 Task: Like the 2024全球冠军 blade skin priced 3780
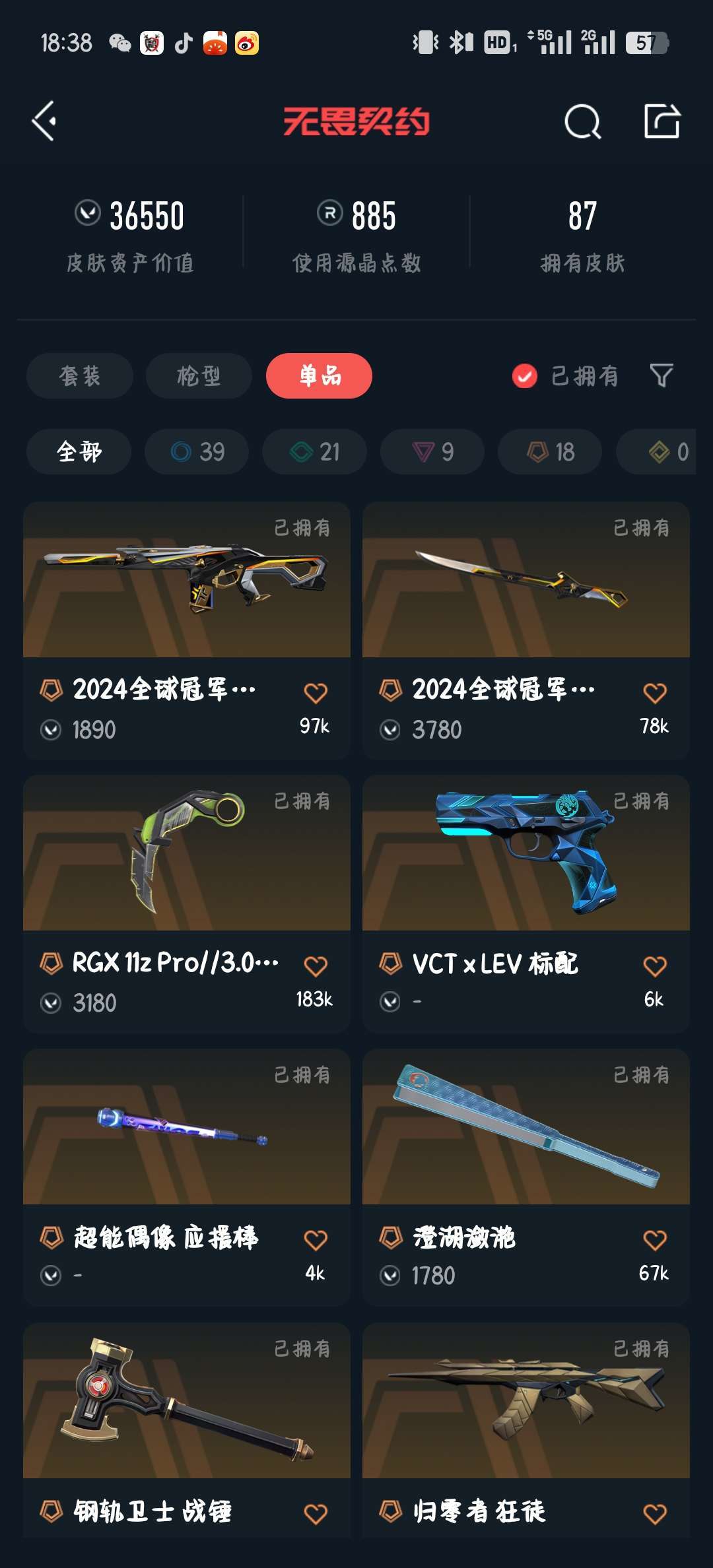point(654,693)
